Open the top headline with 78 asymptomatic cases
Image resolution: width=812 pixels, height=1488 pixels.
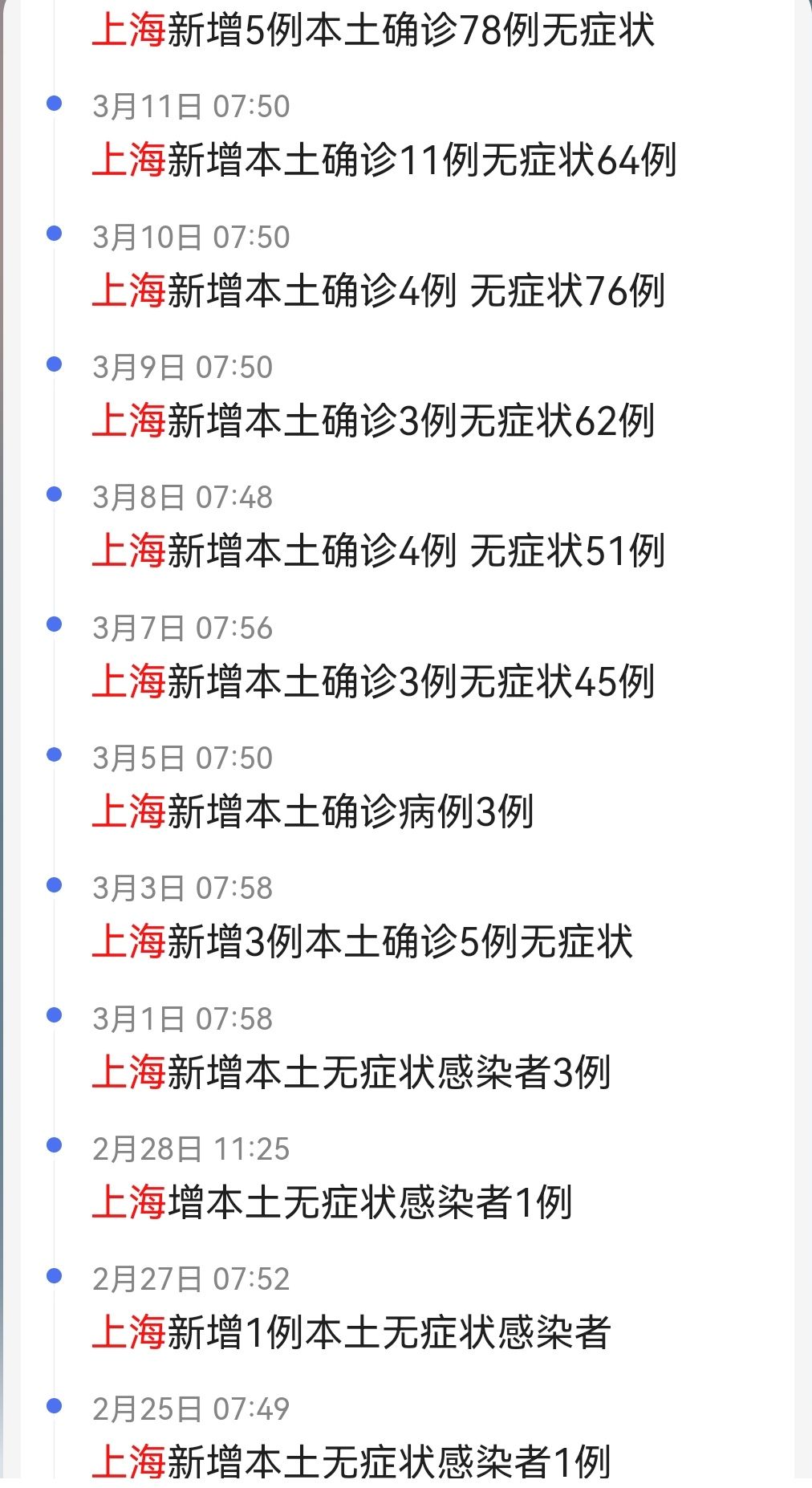(x=373, y=30)
